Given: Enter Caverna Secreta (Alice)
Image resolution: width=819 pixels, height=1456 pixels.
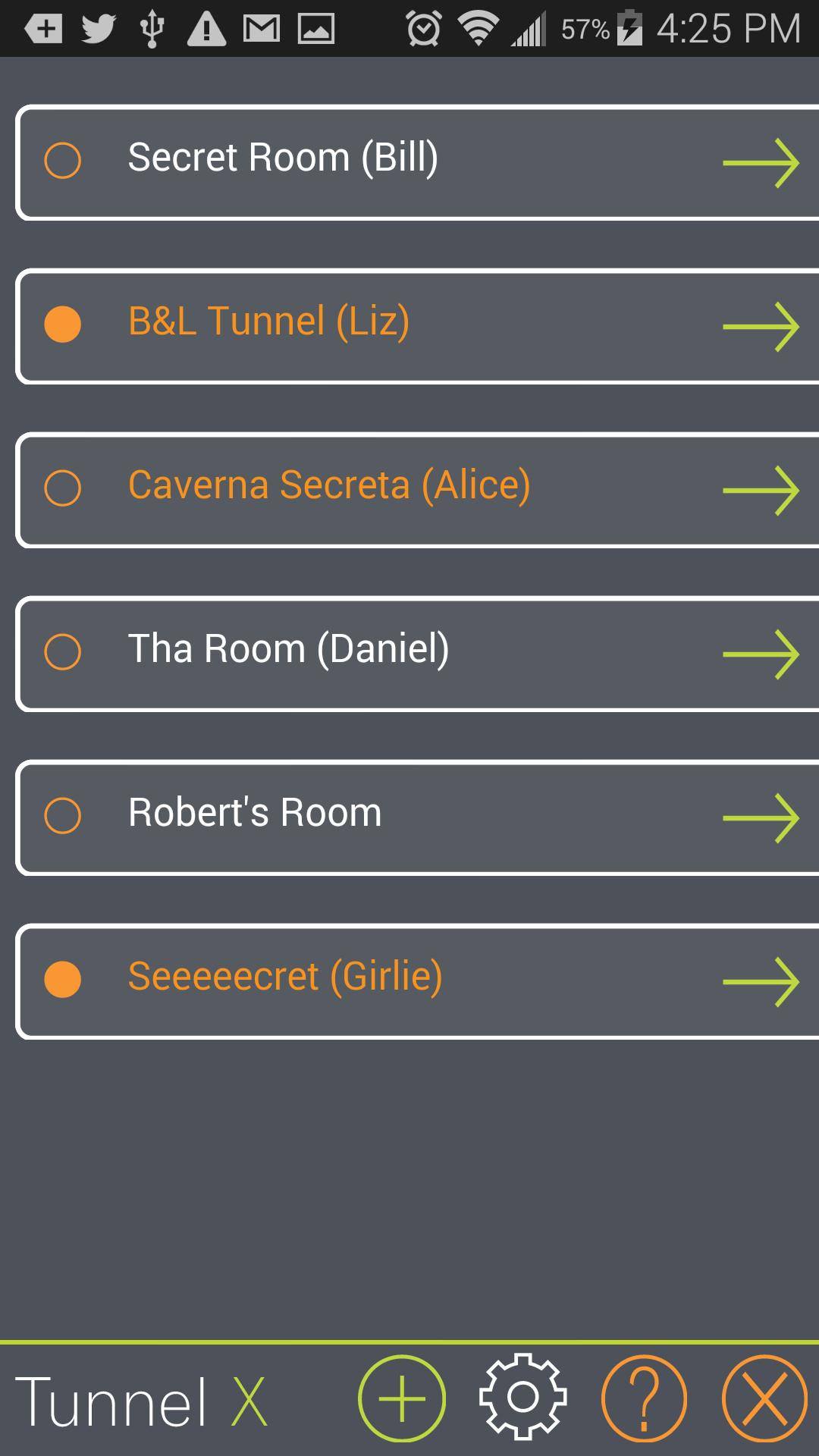Looking at the screenshot, I should click(x=417, y=490).
